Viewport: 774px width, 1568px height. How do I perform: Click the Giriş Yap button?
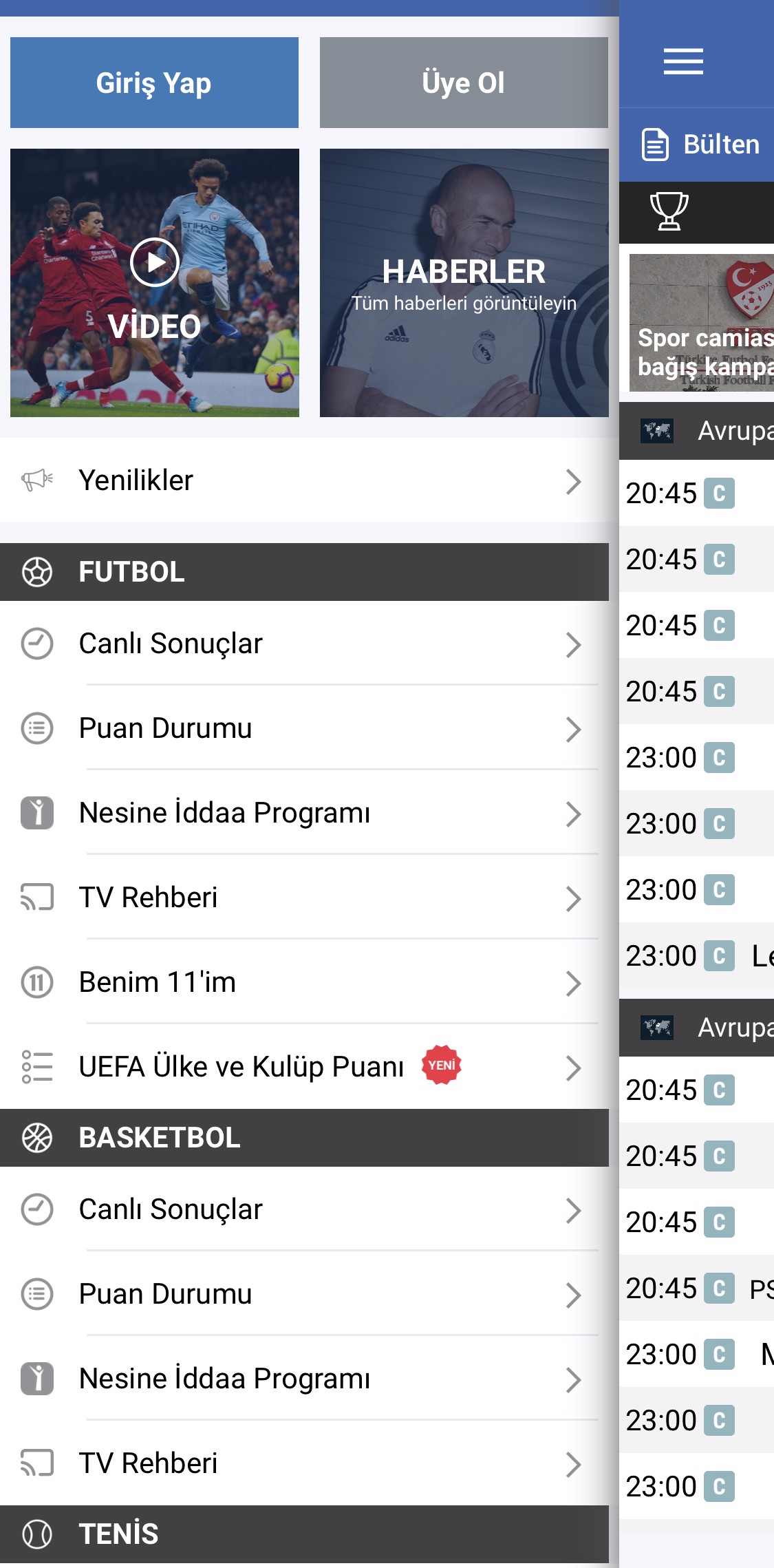click(x=154, y=83)
